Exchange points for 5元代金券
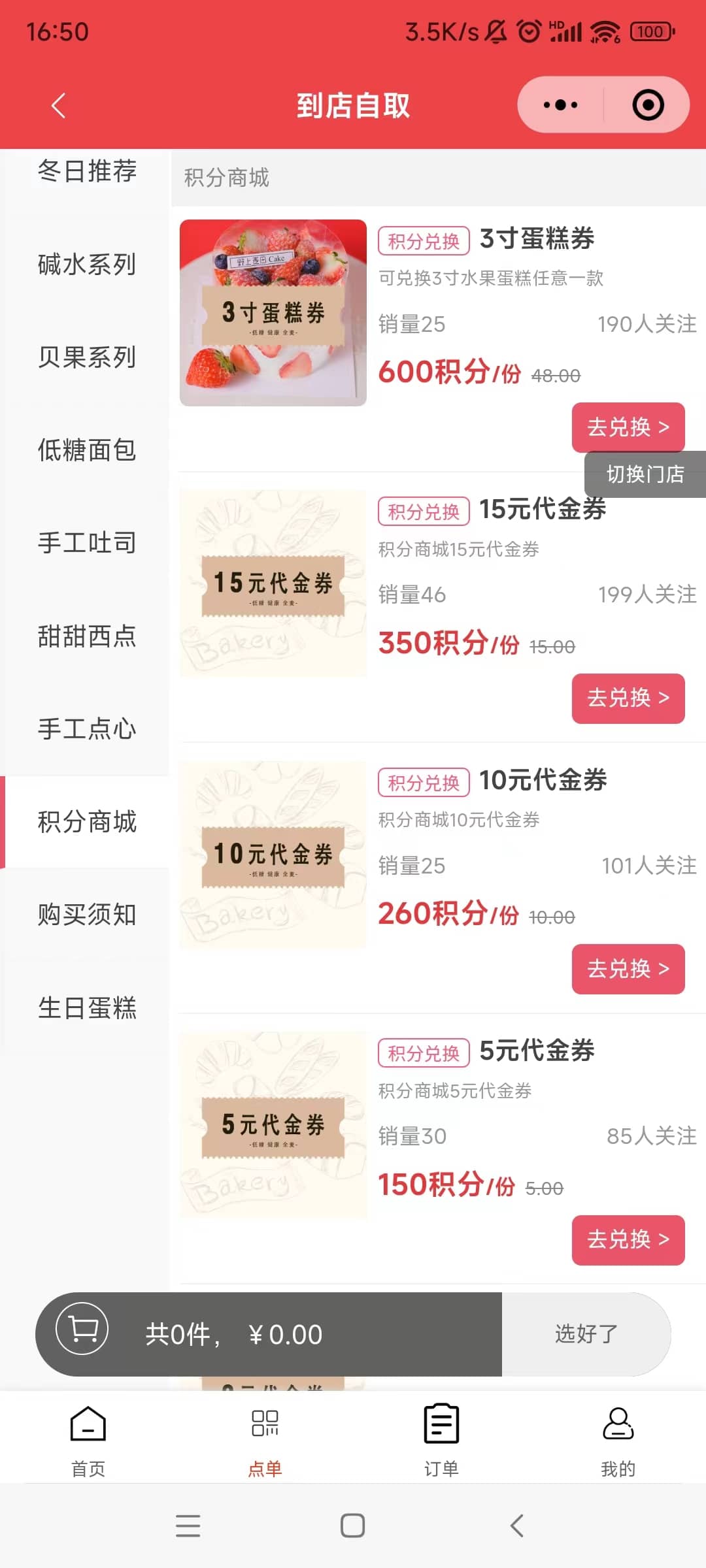706x1568 pixels. 628,1239
